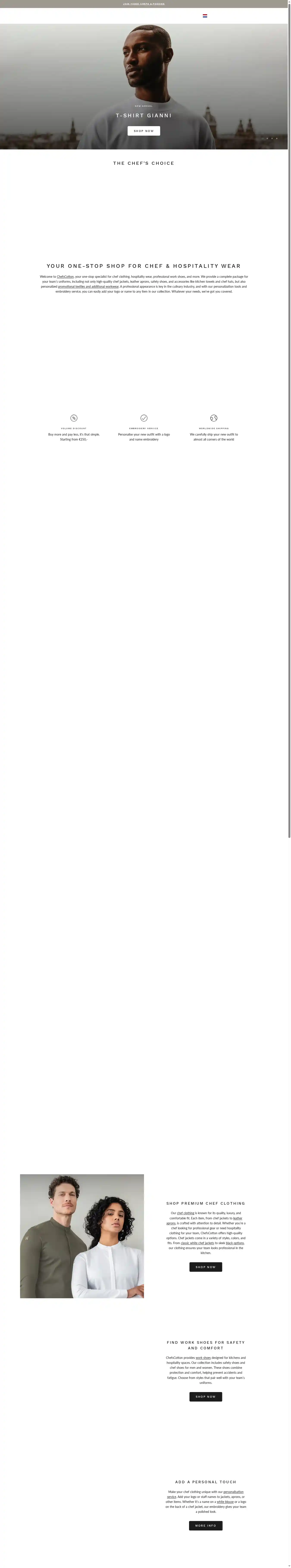
Task: Tap Shop Now under Shop Premium Chef Clothing
Action: pos(206,1267)
